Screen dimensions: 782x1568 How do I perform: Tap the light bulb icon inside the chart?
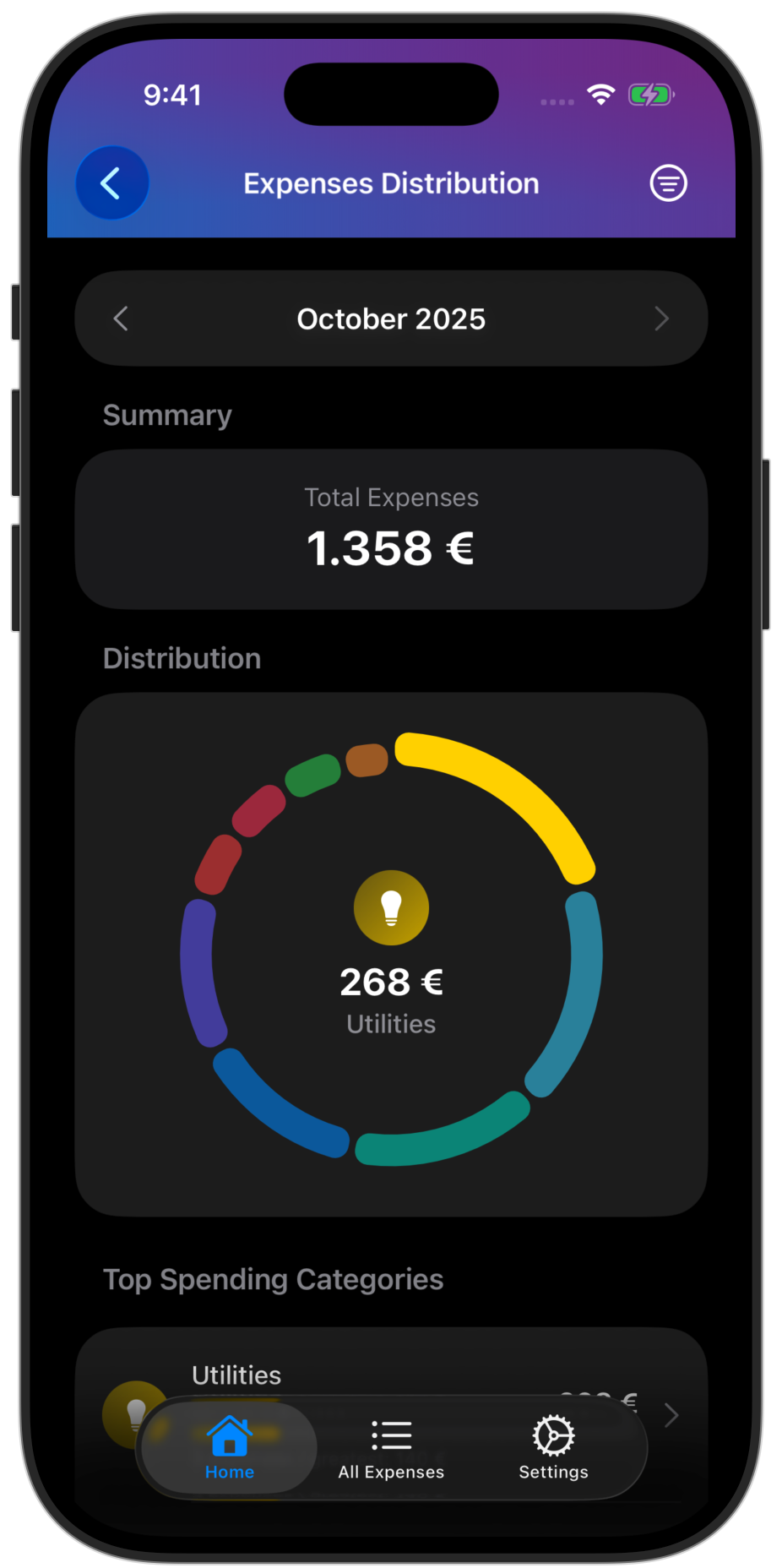point(391,907)
